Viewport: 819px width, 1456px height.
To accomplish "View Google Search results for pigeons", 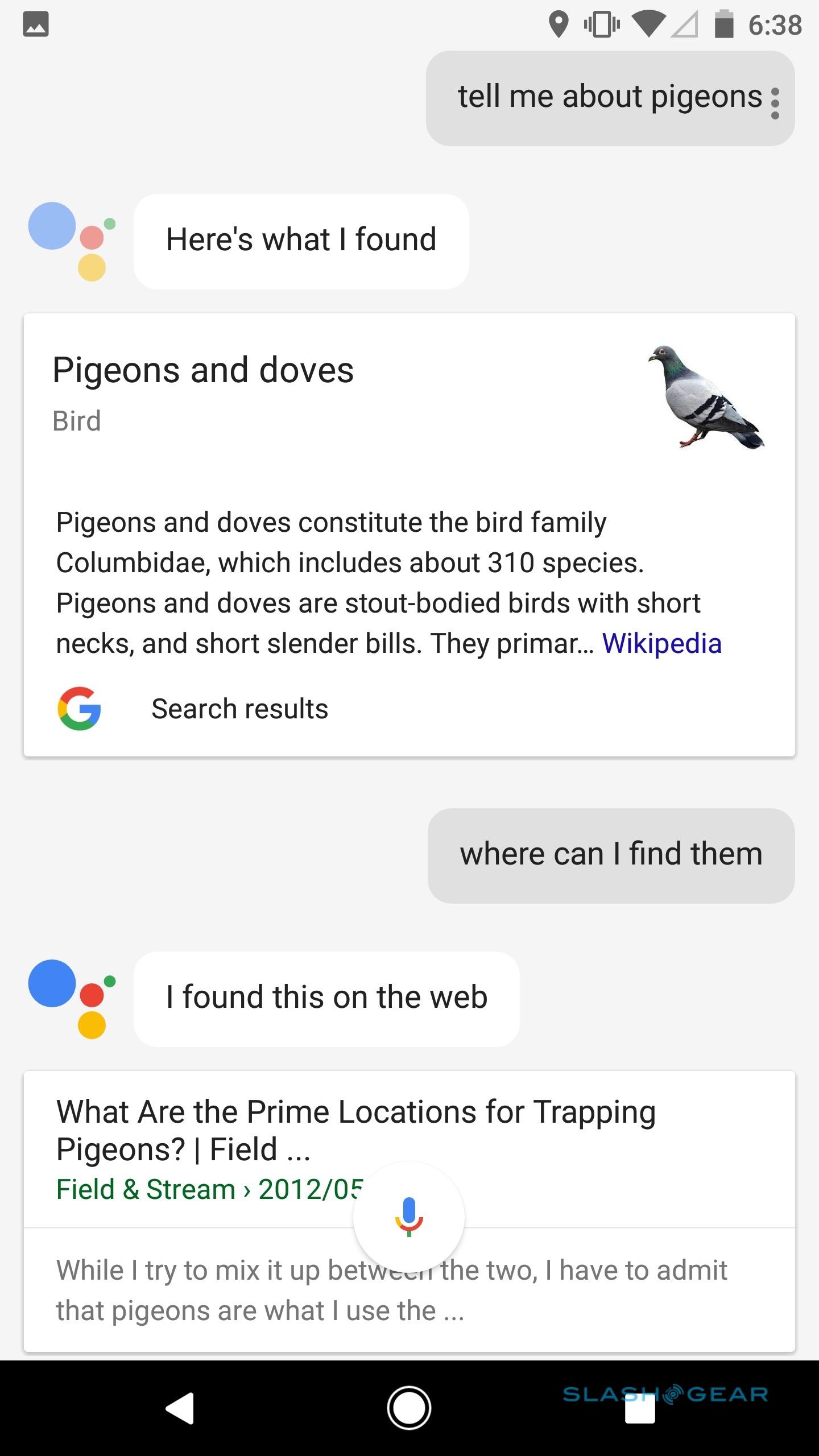I will pos(239,709).
